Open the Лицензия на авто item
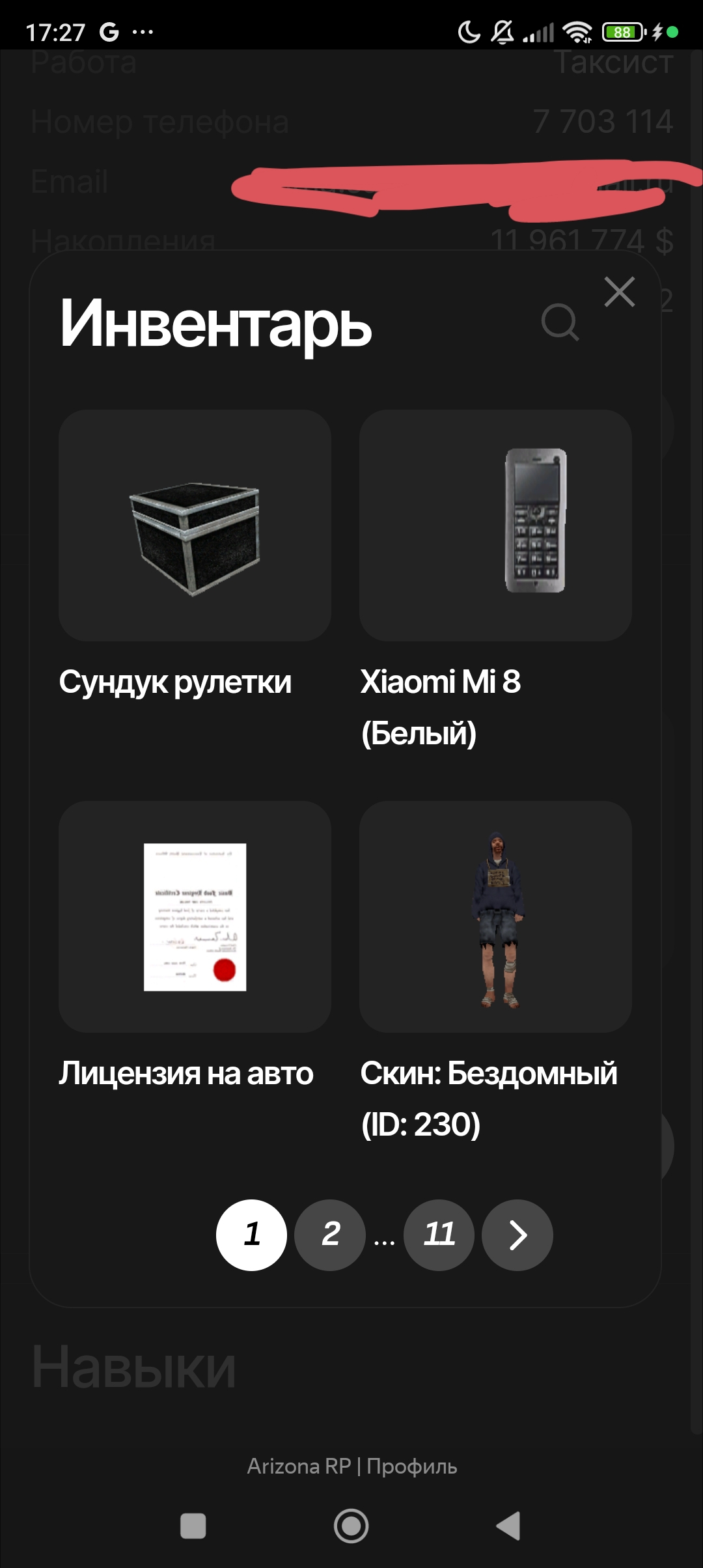 (x=195, y=917)
